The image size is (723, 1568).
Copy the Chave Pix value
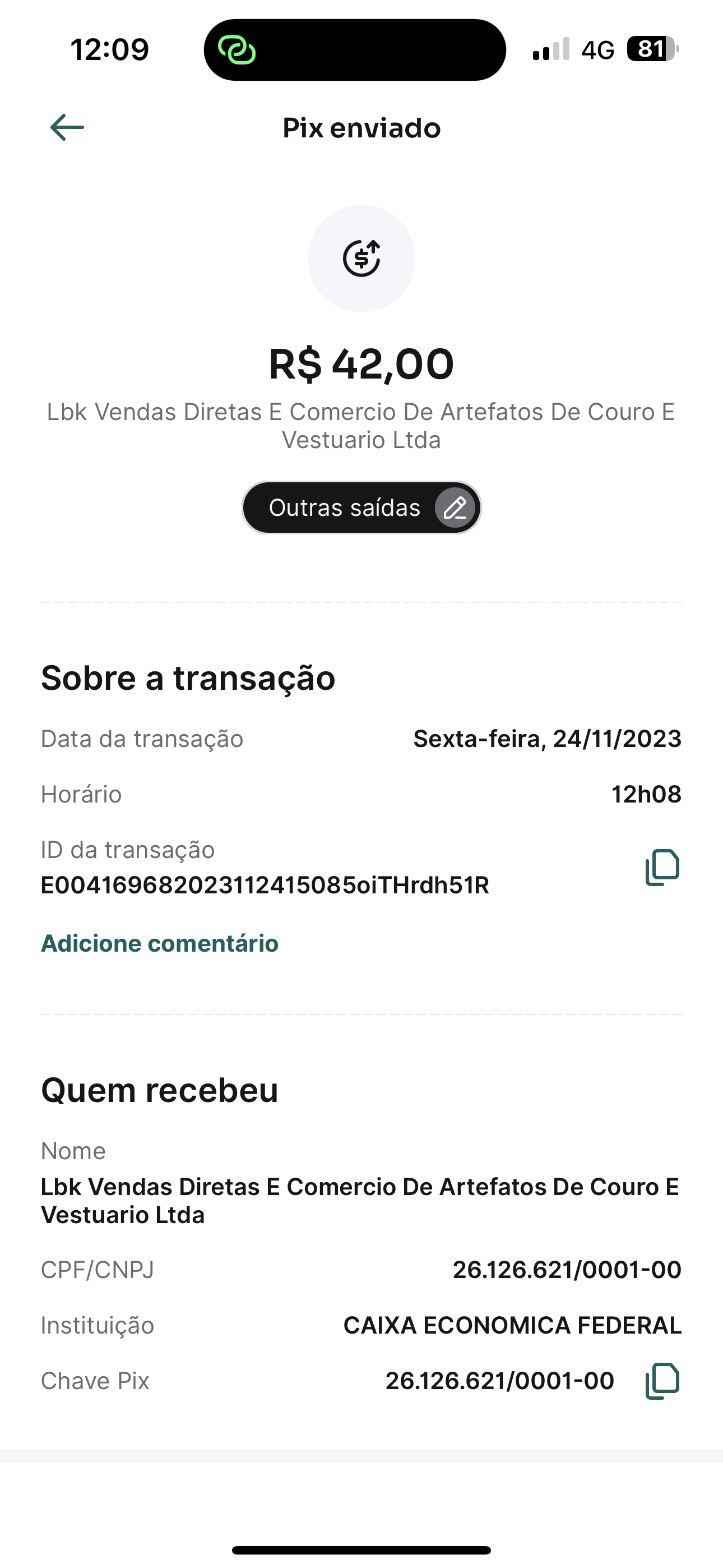pos(662,1381)
